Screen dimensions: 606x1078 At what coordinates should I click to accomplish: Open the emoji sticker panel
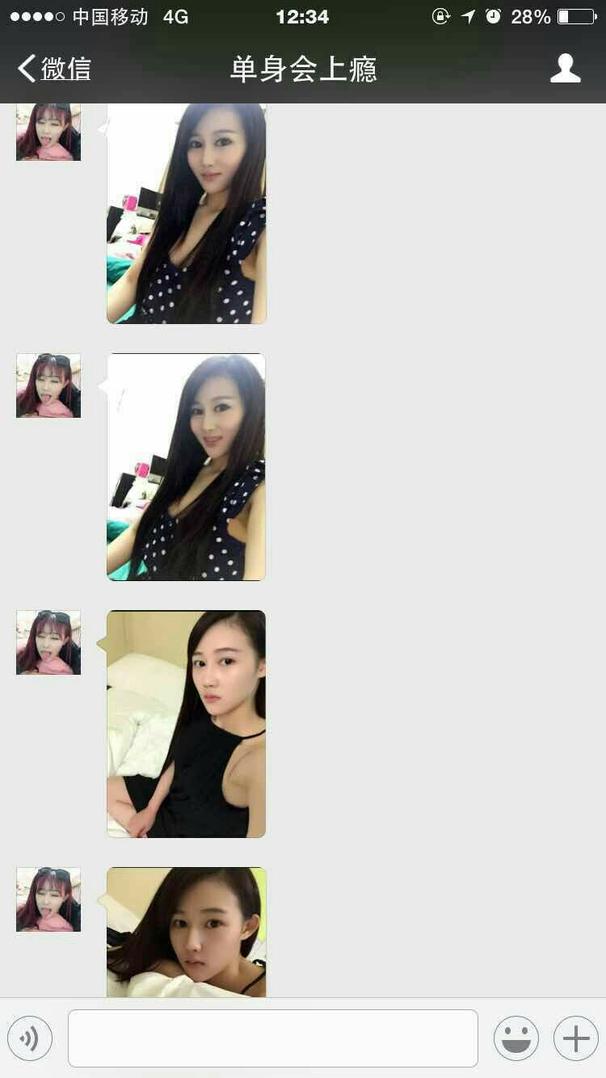[516, 1038]
